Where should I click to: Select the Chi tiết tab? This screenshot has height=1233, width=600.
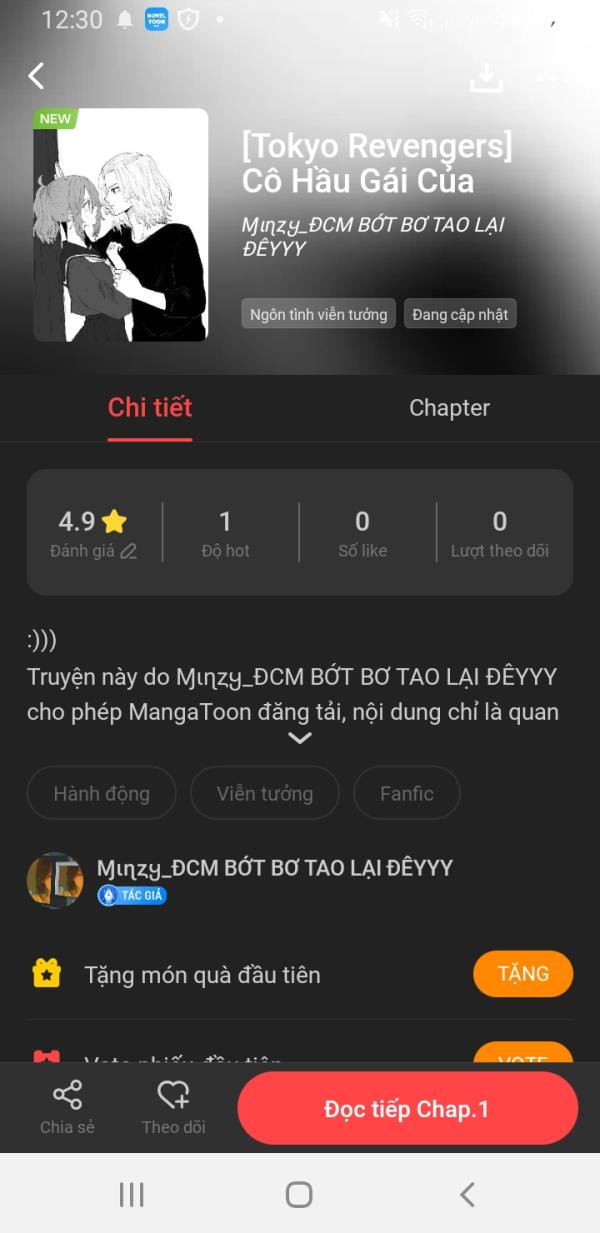point(150,408)
